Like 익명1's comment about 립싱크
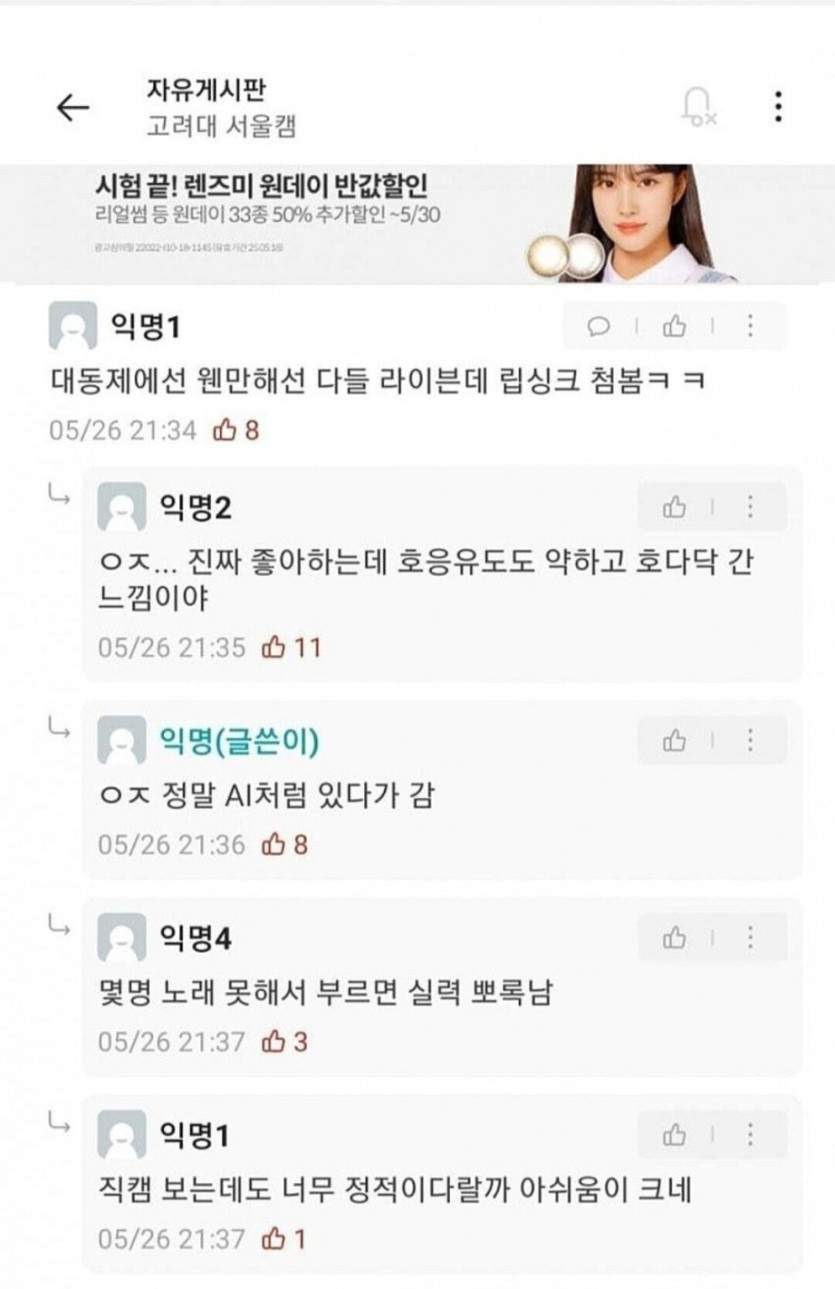The height and width of the screenshot is (1289, 835). click(x=675, y=326)
